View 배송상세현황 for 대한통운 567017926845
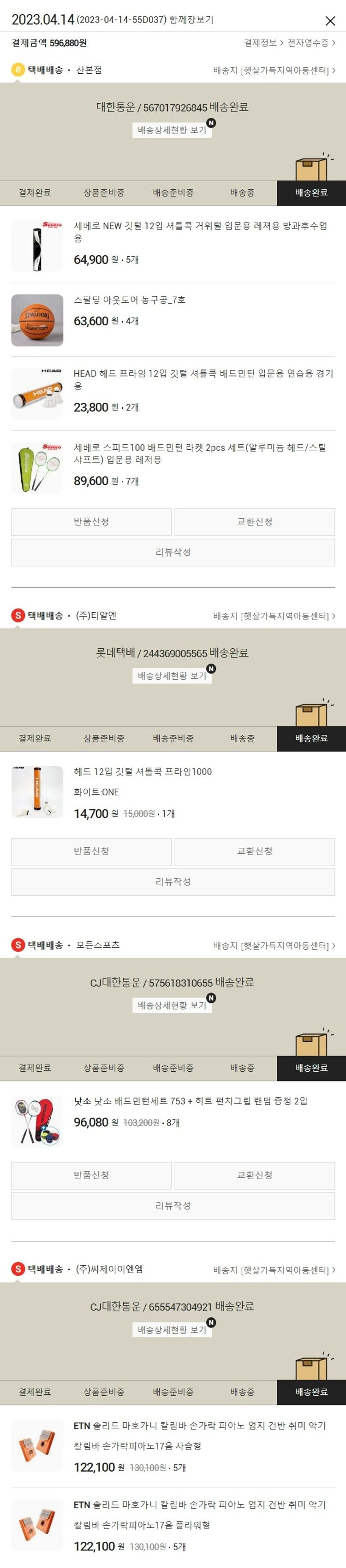This screenshot has height=1568, width=346. 172,130
